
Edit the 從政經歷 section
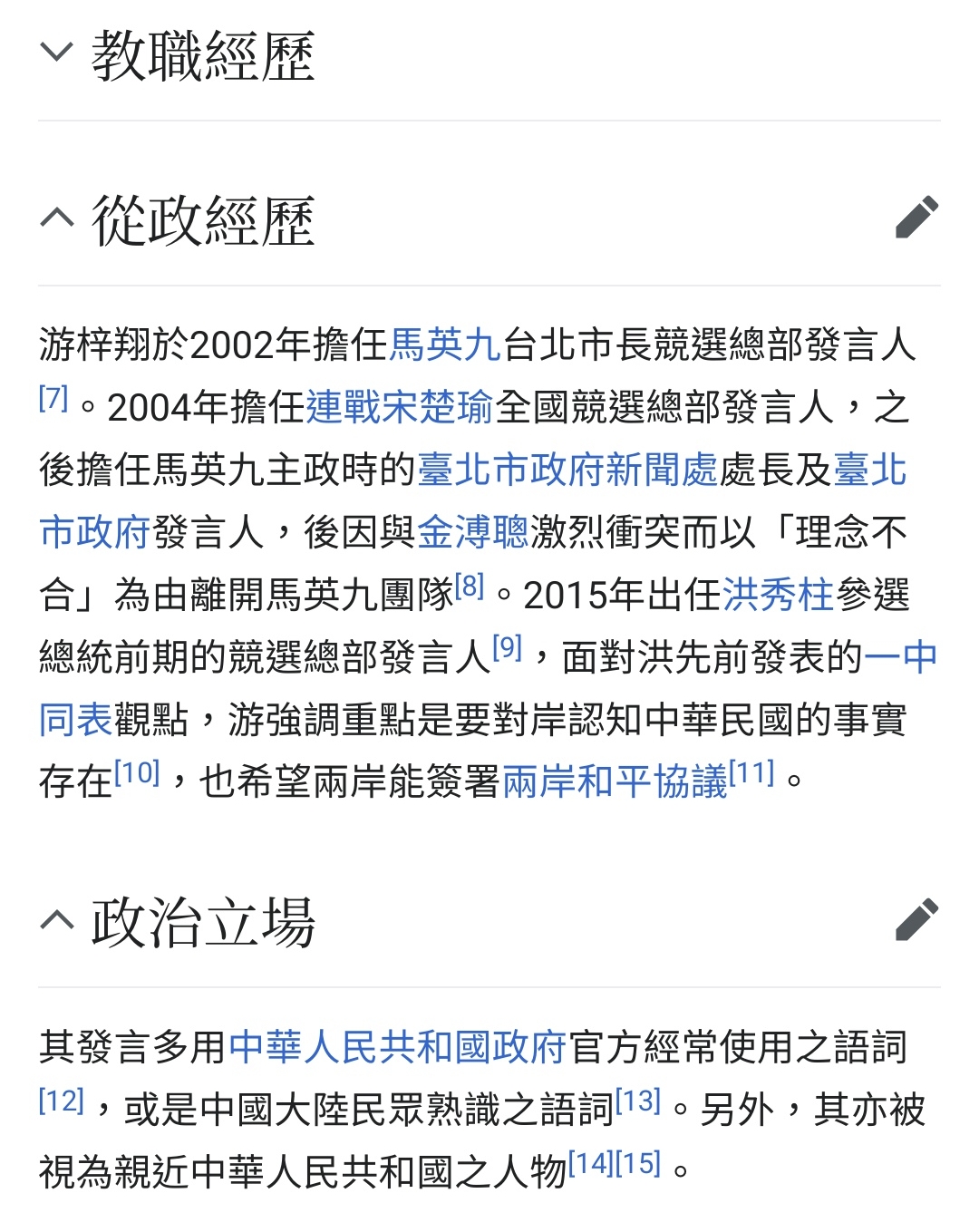[916, 218]
